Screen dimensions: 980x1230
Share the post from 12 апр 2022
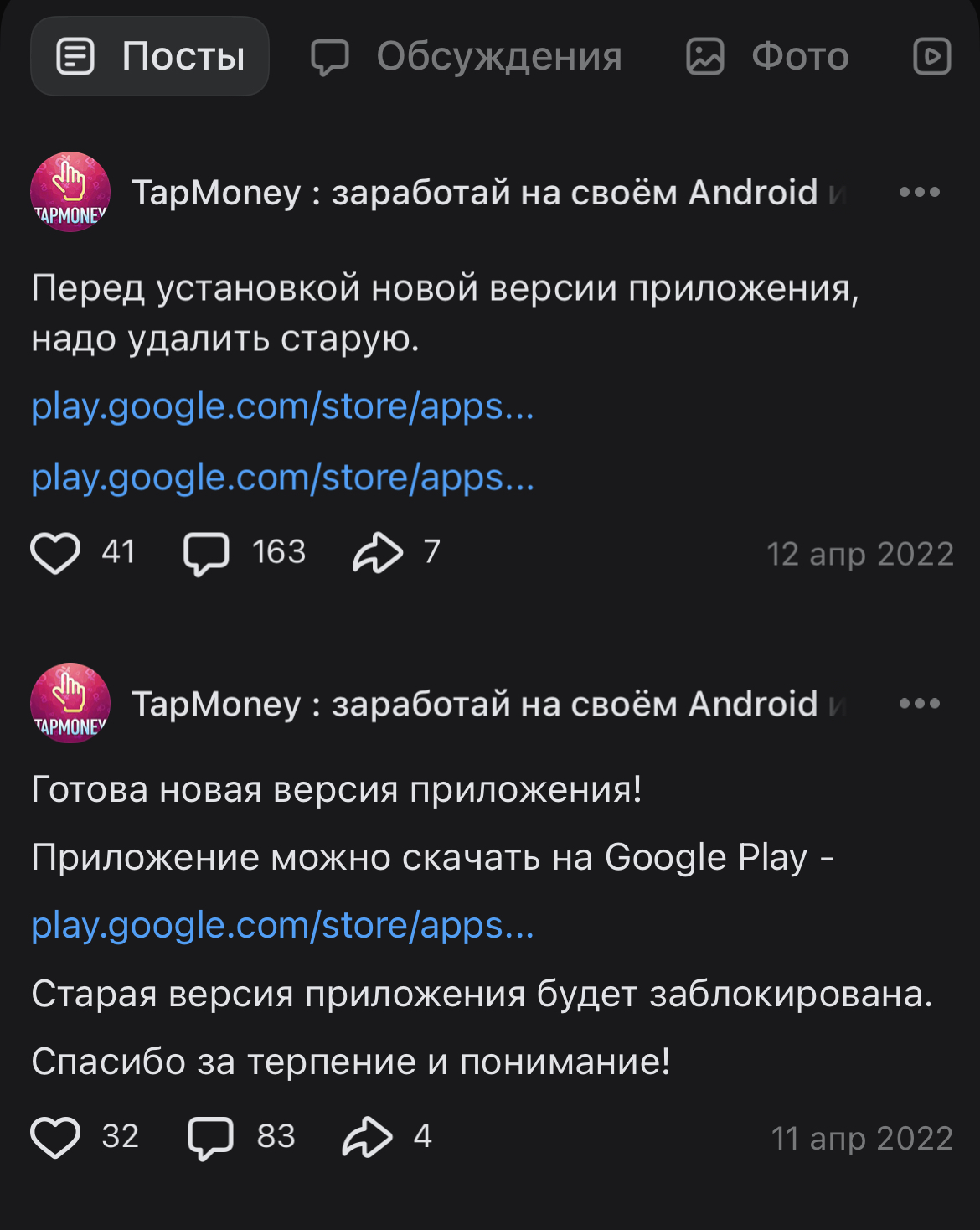pyautogui.click(x=378, y=553)
